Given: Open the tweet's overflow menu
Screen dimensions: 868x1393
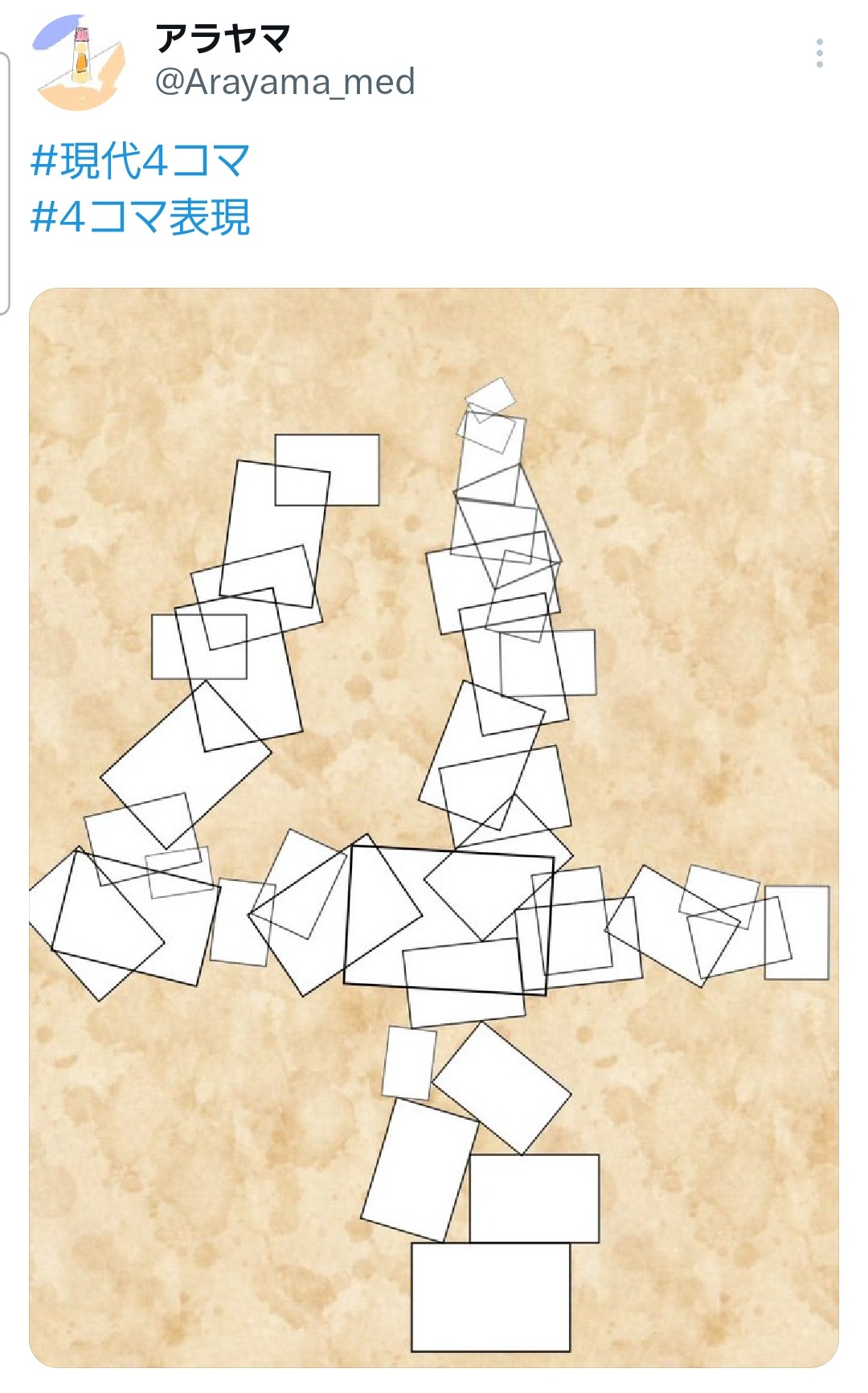Looking at the screenshot, I should point(819,53).
